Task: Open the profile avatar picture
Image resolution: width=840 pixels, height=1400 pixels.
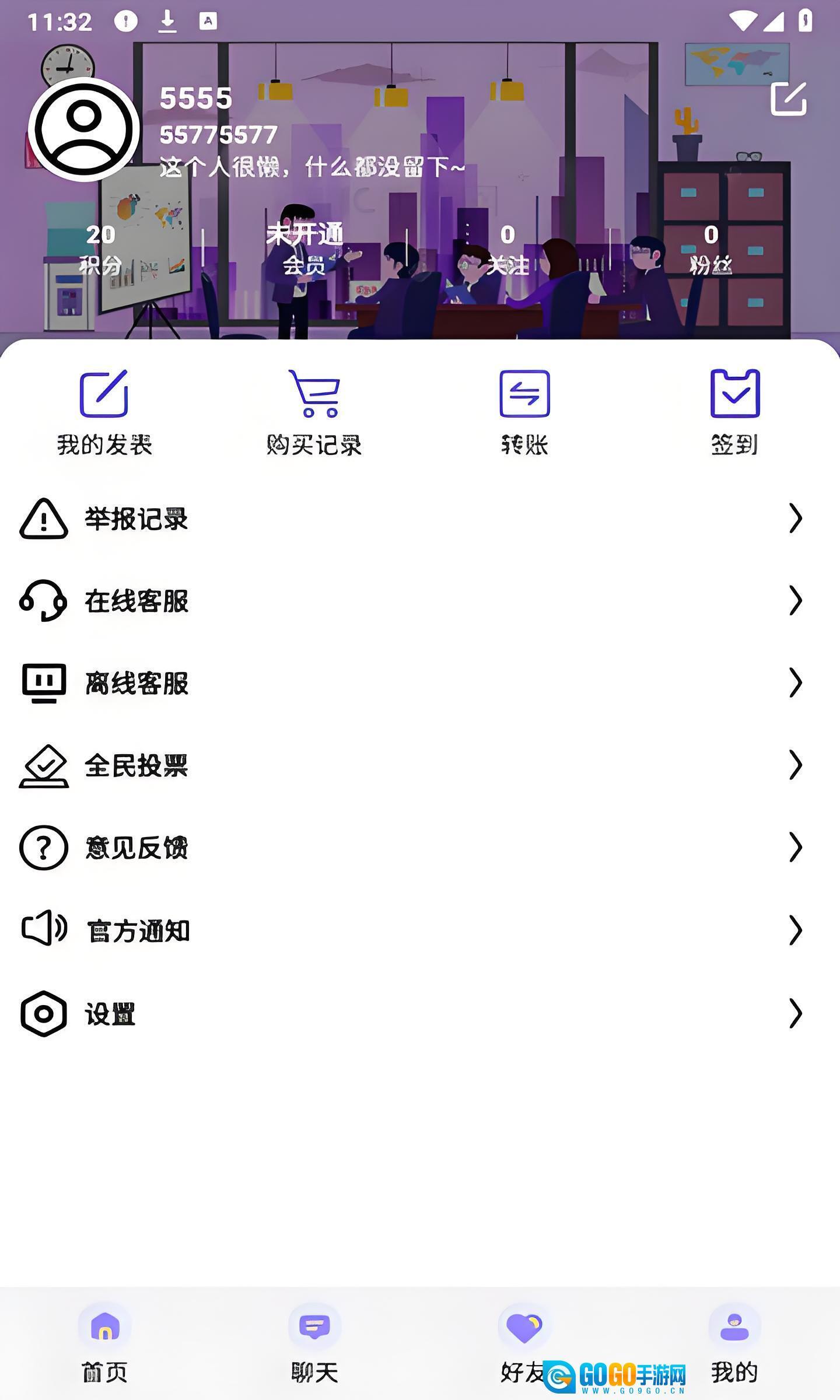Action: 84,129
